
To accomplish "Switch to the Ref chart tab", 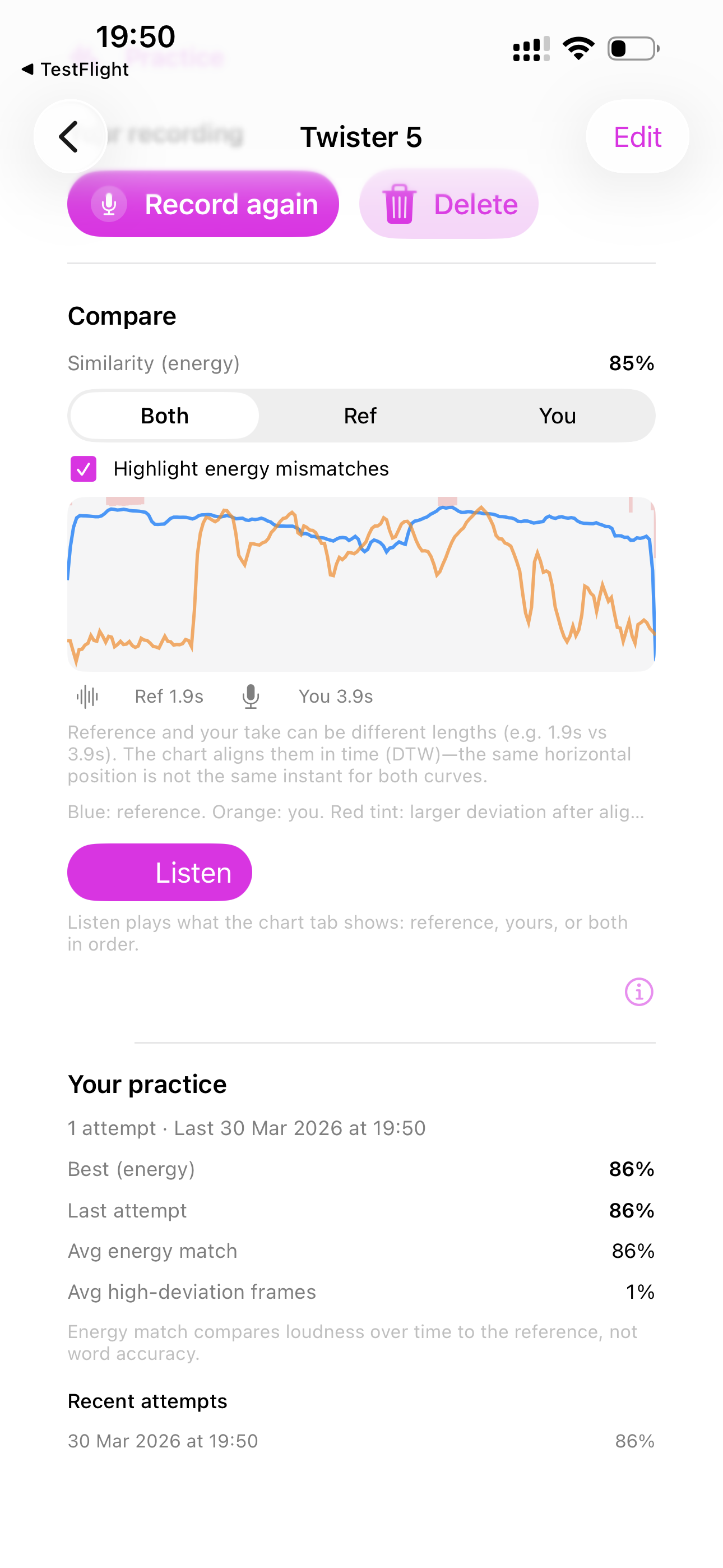I will (359, 415).
